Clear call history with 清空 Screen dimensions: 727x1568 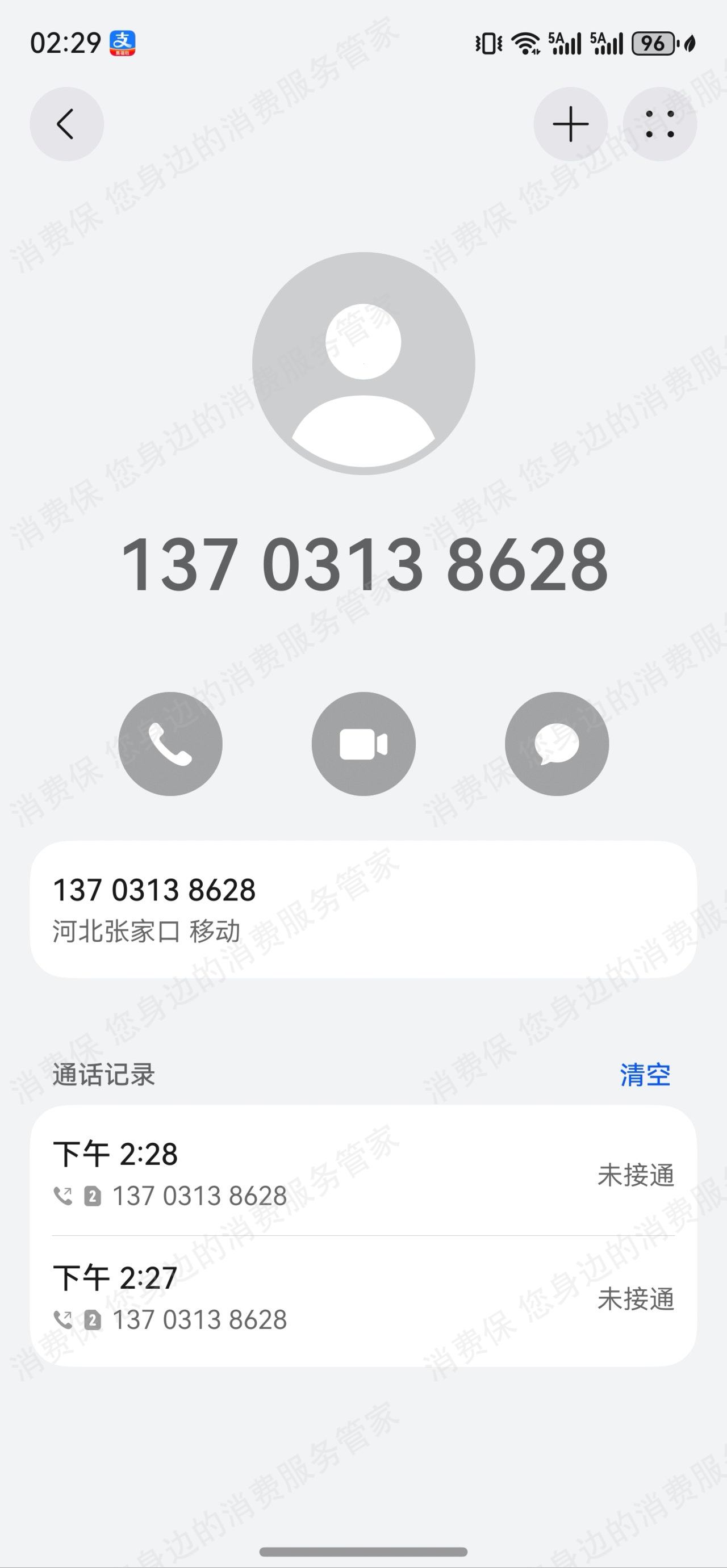point(645,1075)
